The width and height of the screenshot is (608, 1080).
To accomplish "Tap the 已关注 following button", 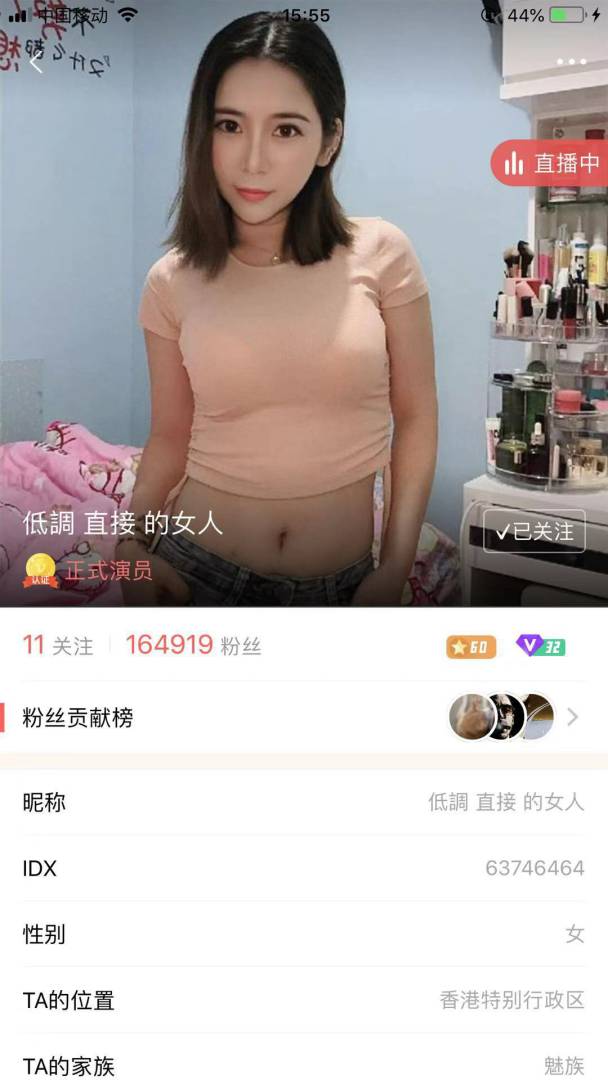I will (x=535, y=531).
